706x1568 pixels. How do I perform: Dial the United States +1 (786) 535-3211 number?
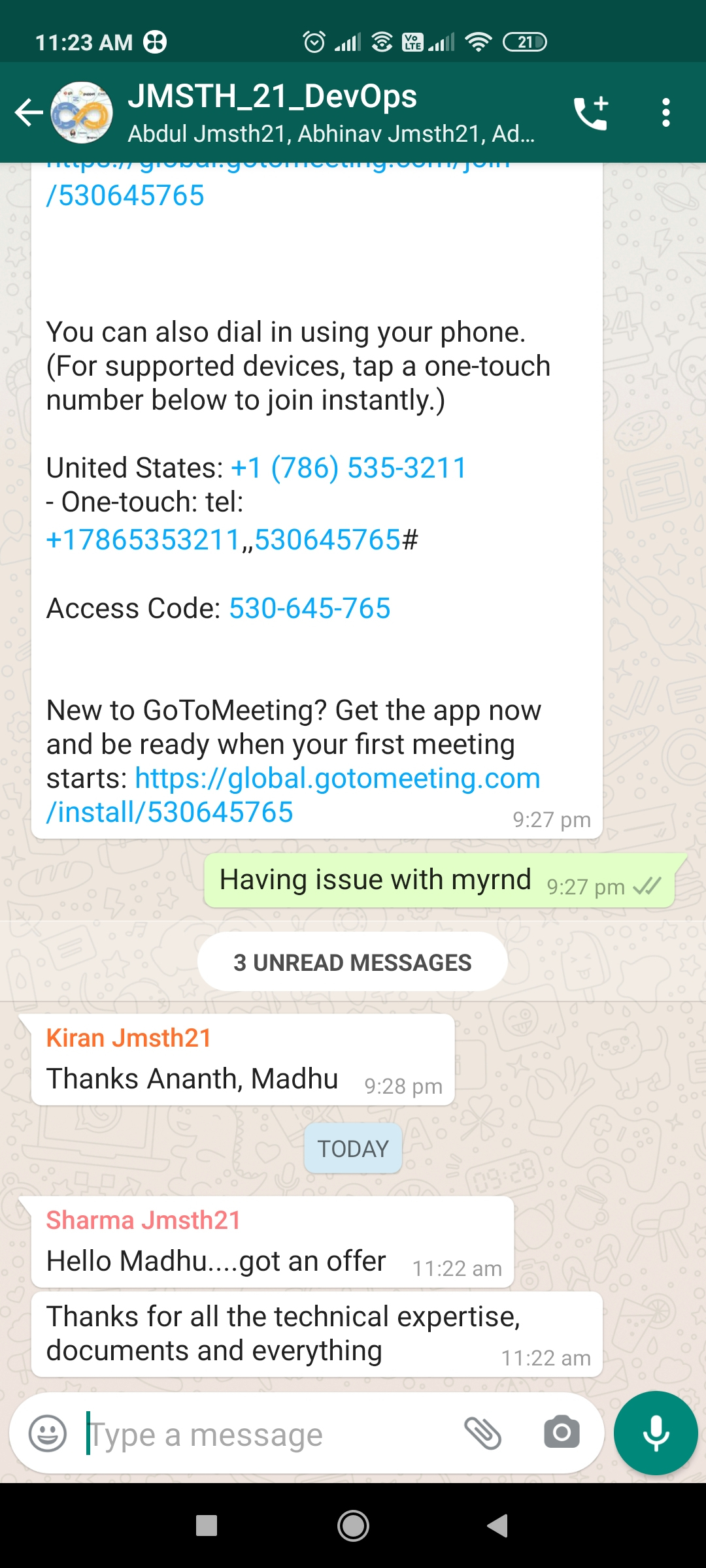[348, 468]
